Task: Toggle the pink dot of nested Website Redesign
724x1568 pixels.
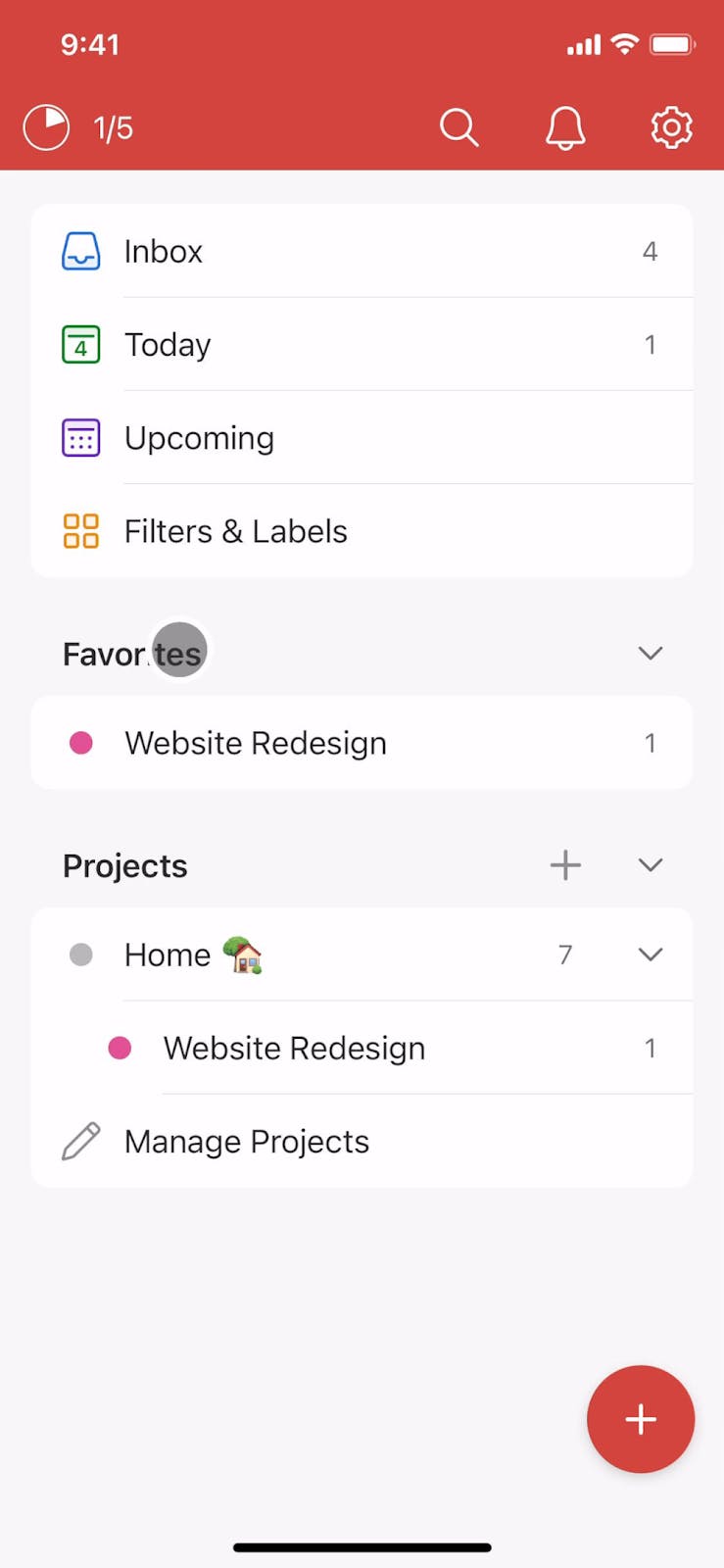Action: click(x=121, y=1048)
